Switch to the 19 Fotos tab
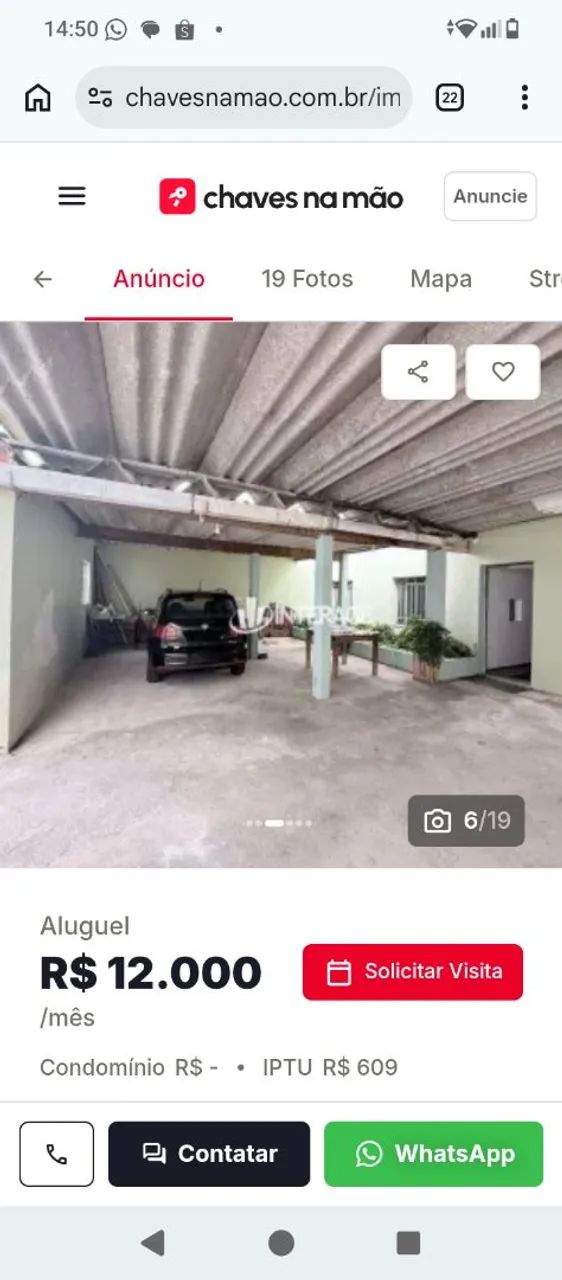 (x=307, y=279)
